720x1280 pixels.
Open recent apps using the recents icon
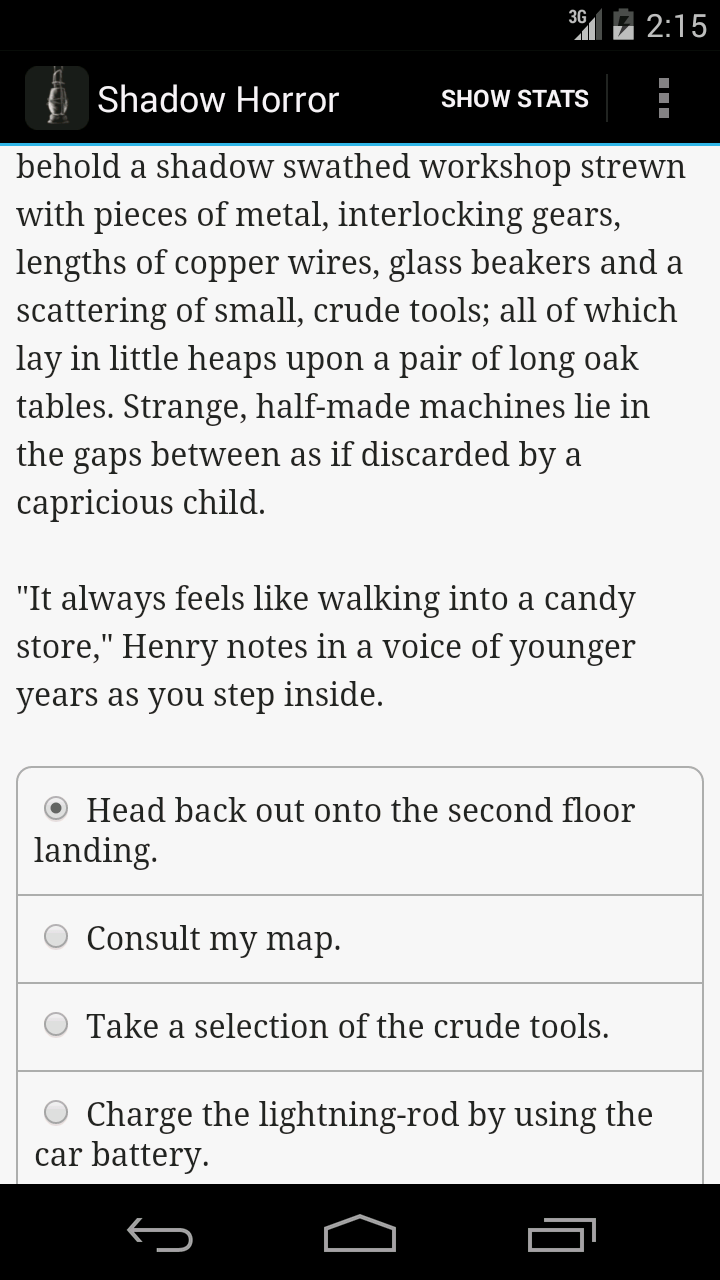pyautogui.click(x=560, y=1236)
